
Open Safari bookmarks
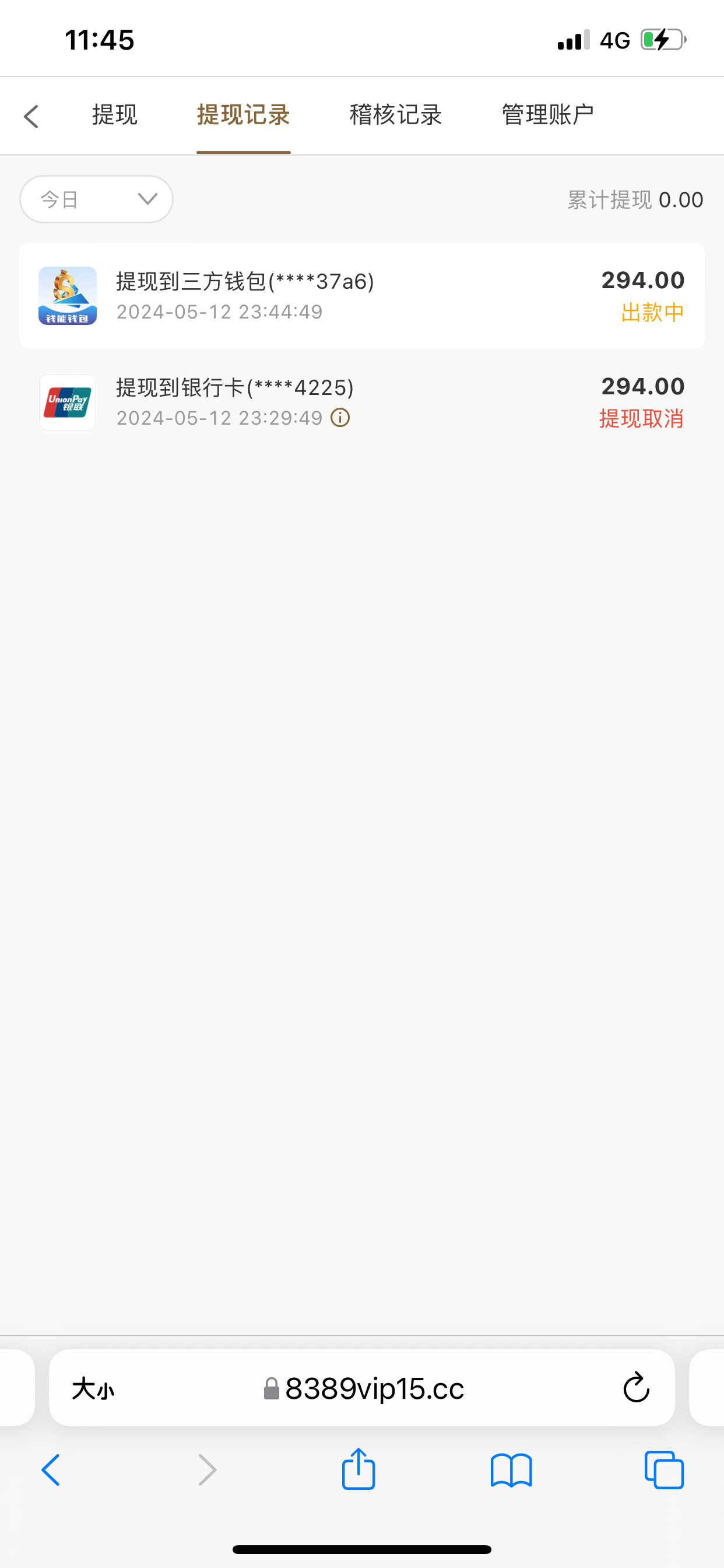coord(511,1470)
